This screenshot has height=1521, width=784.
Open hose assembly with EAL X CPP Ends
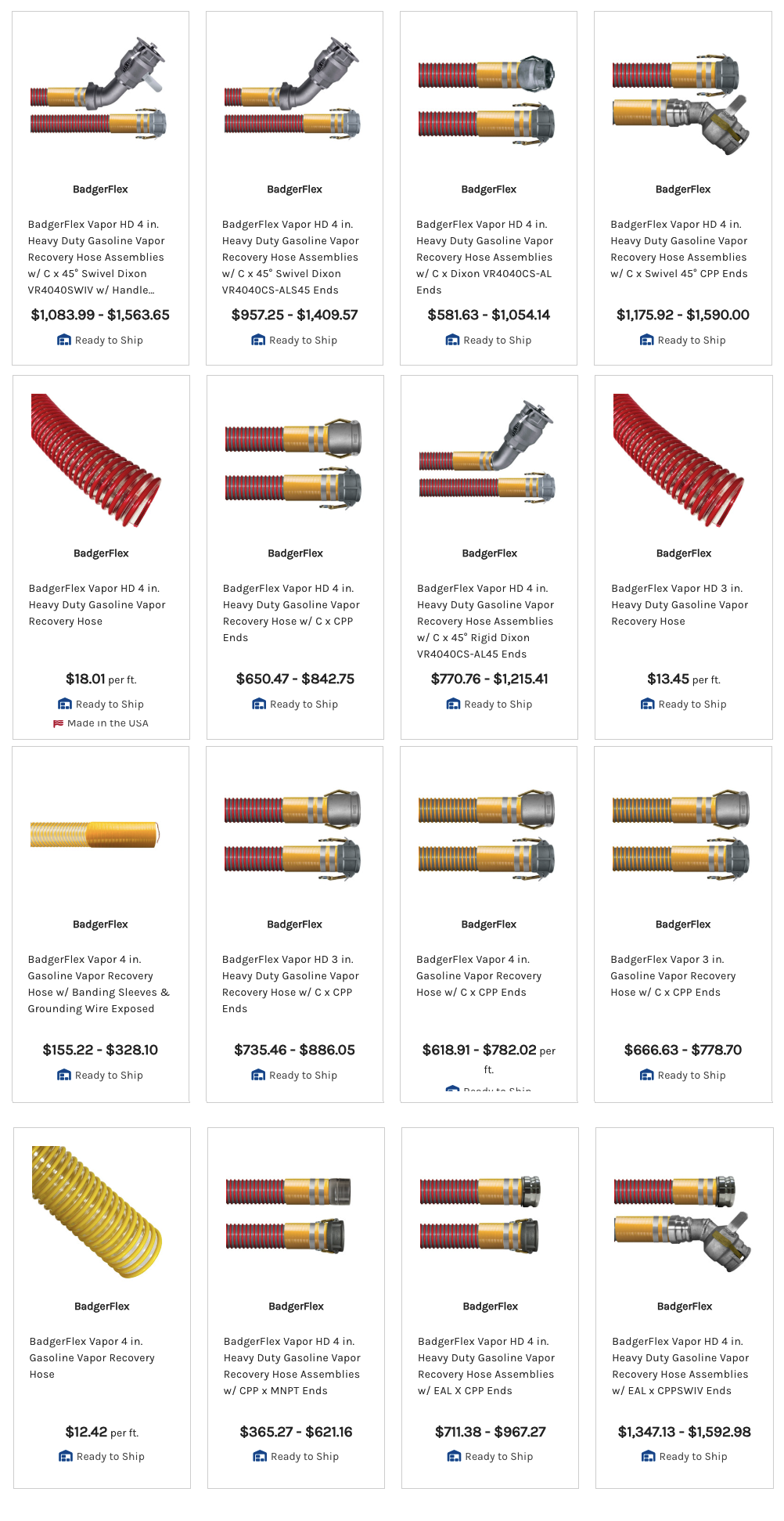coord(486,1366)
